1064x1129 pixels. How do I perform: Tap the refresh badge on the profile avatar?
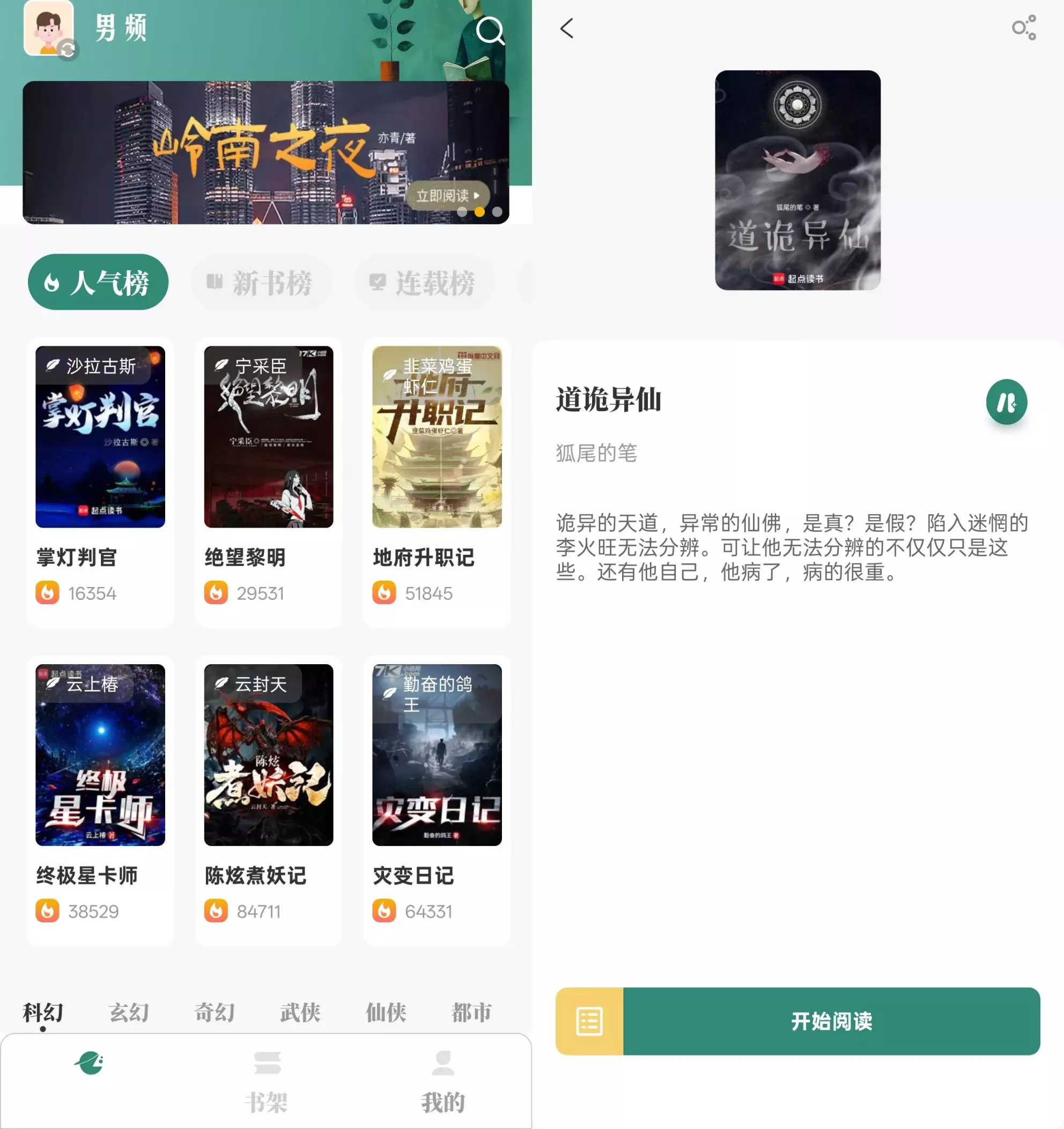66,51
